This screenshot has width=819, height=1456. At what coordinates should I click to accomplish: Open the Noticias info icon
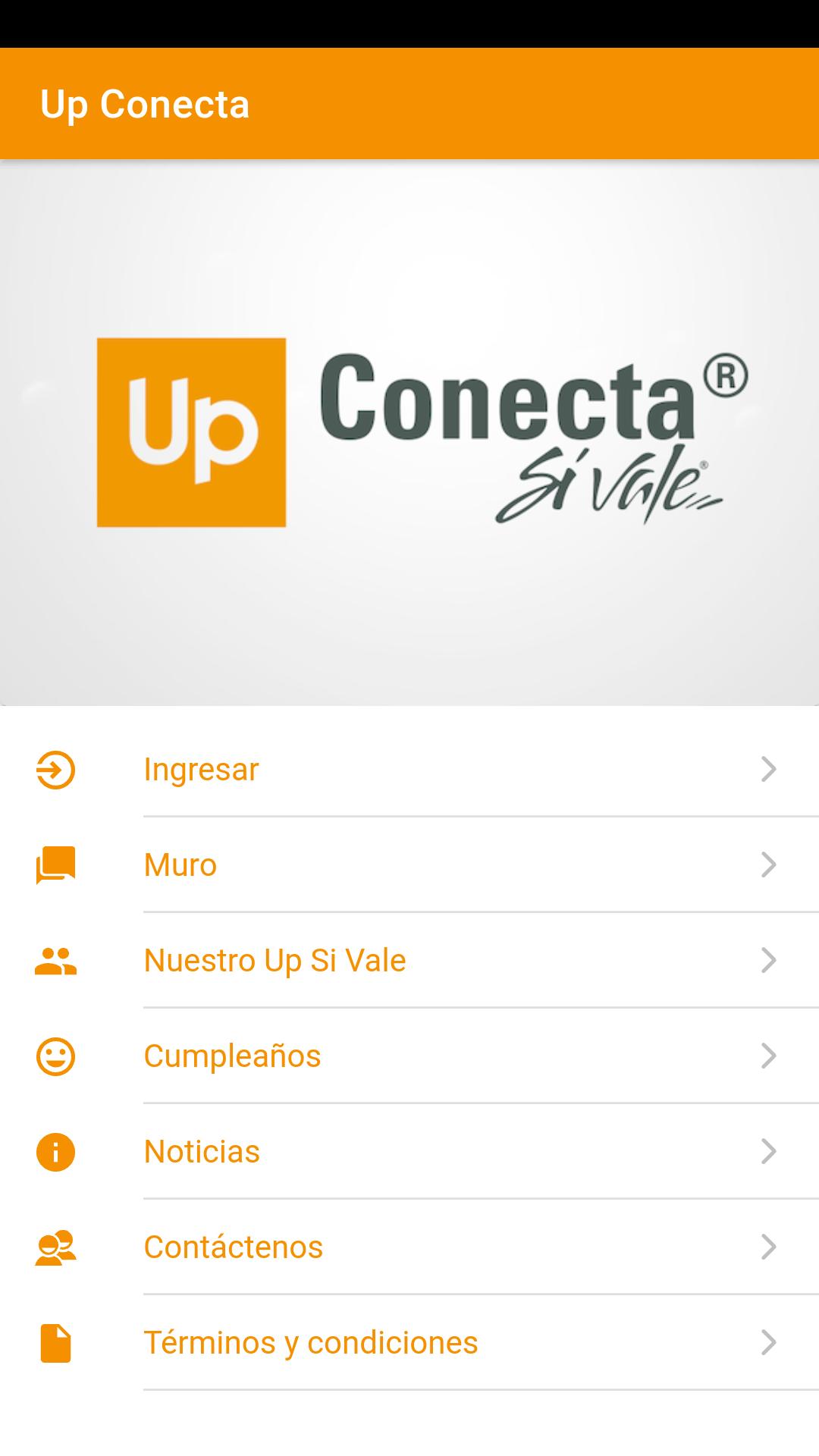point(54,1152)
